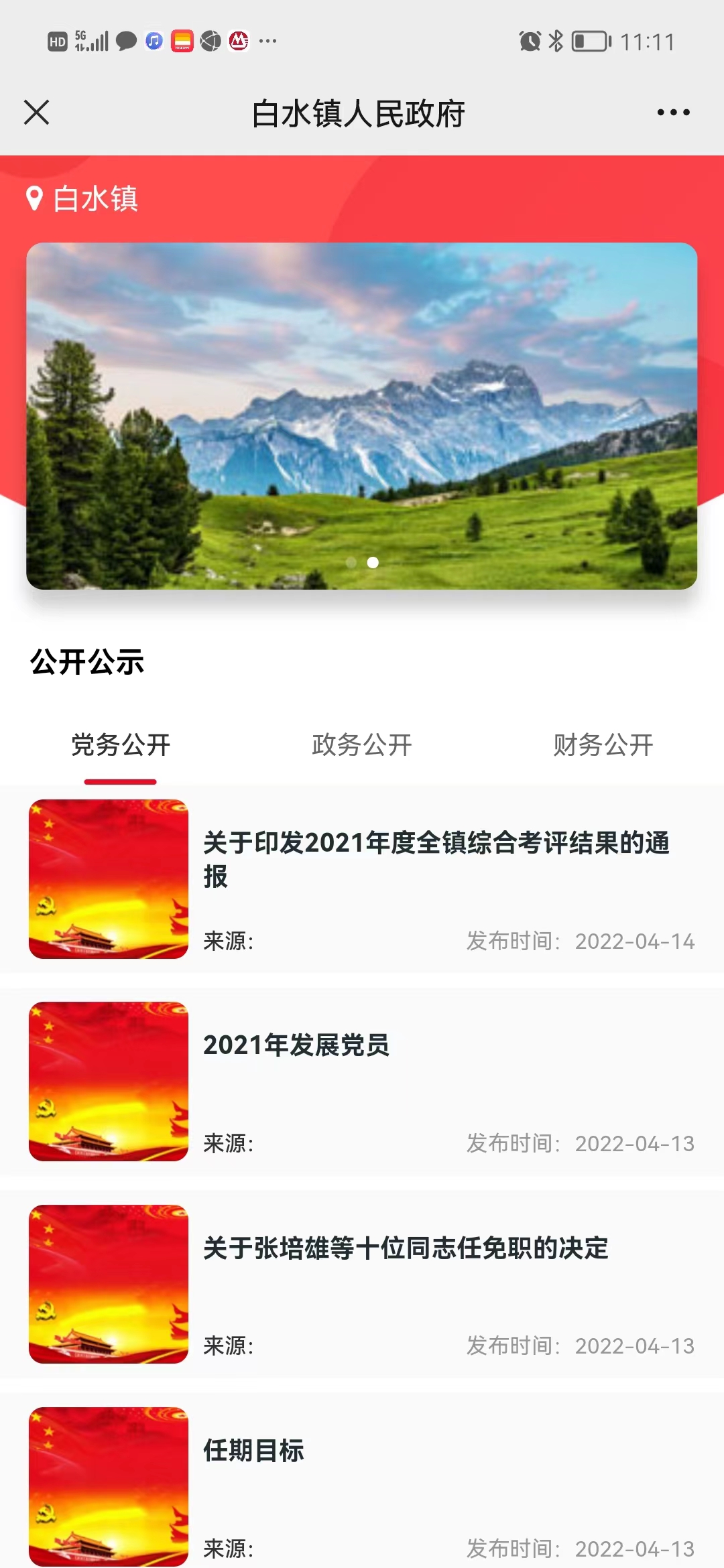This screenshot has width=724, height=1568.
Task: Tap the 白水镇 location selector
Action: 83,199
